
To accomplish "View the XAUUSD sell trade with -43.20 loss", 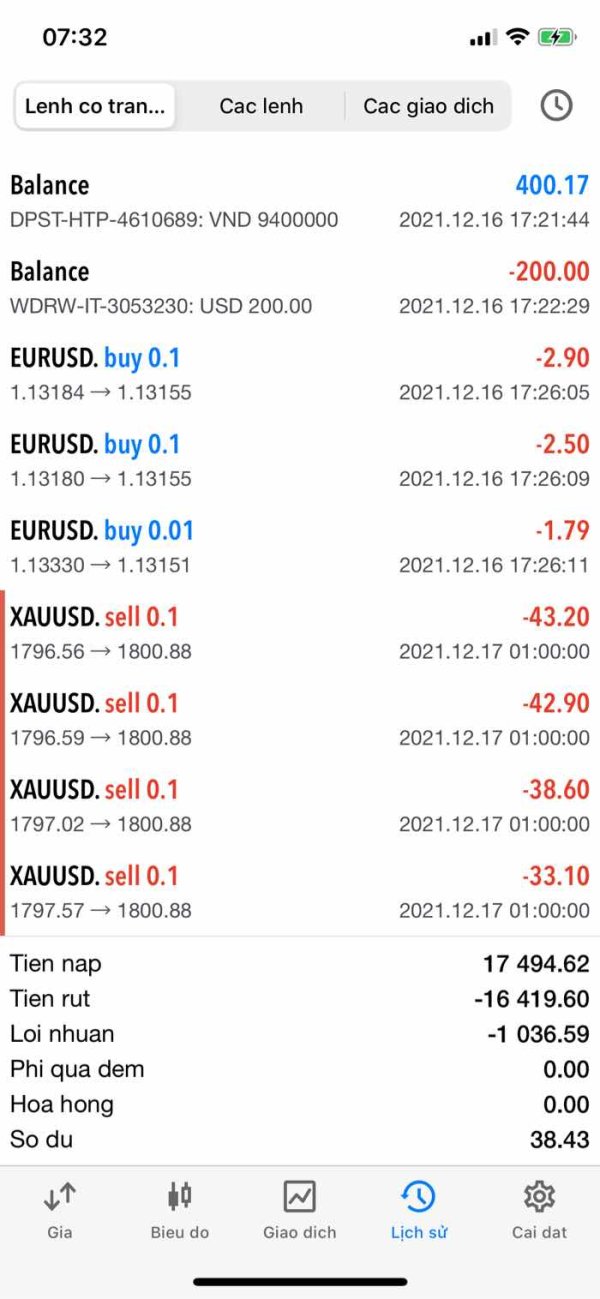I will [x=300, y=633].
